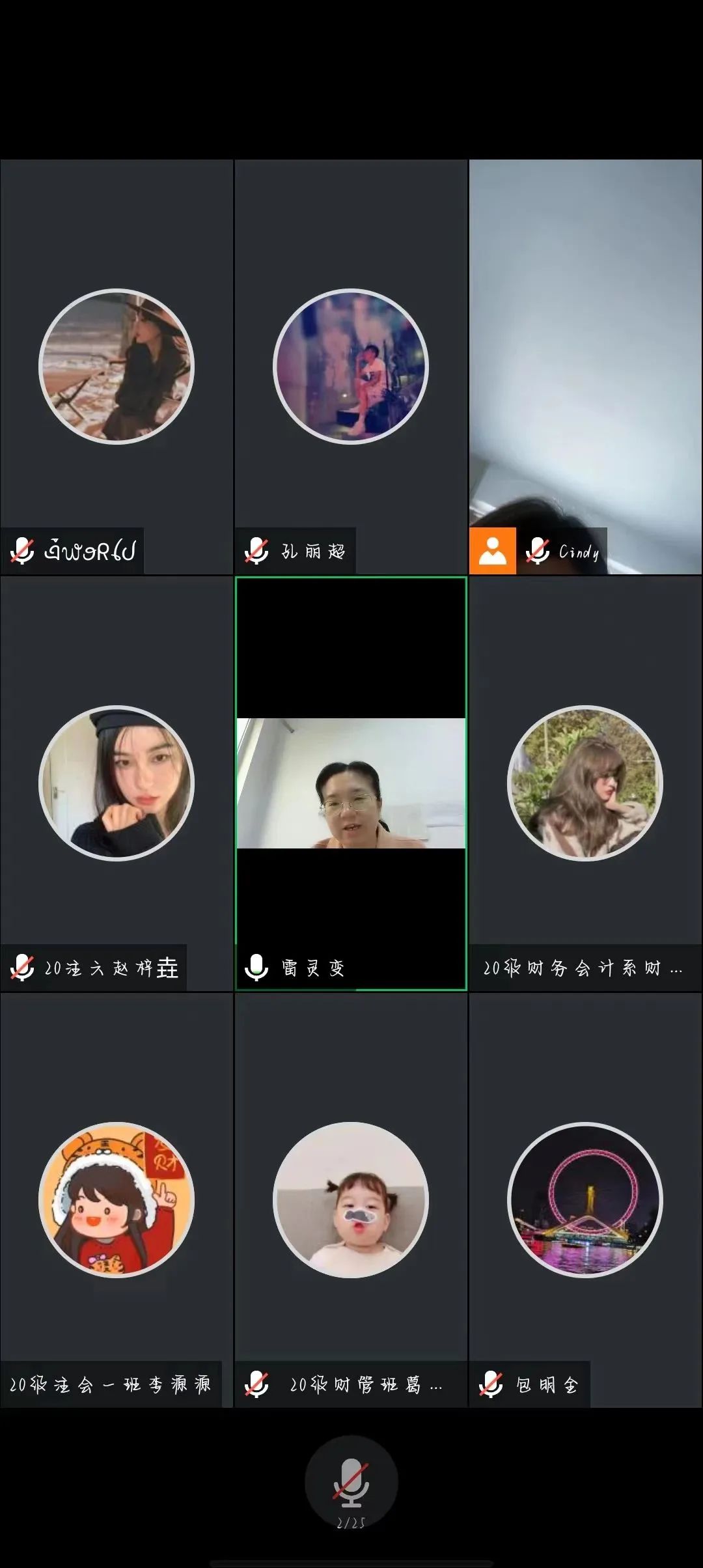Viewport: 703px width, 1568px height.
Task: Open the WoRld participant tile
Action: point(117,367)
